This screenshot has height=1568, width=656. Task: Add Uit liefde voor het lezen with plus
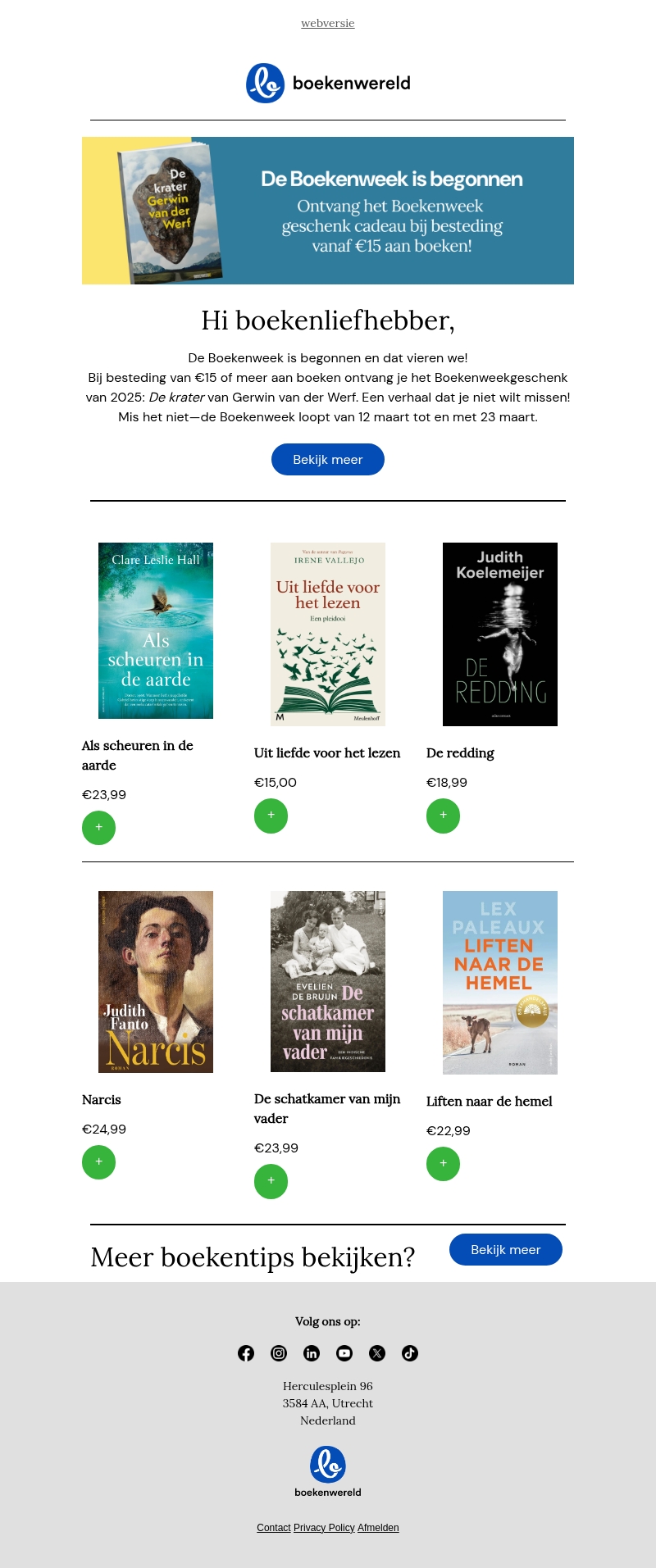(x=271, y=816)
